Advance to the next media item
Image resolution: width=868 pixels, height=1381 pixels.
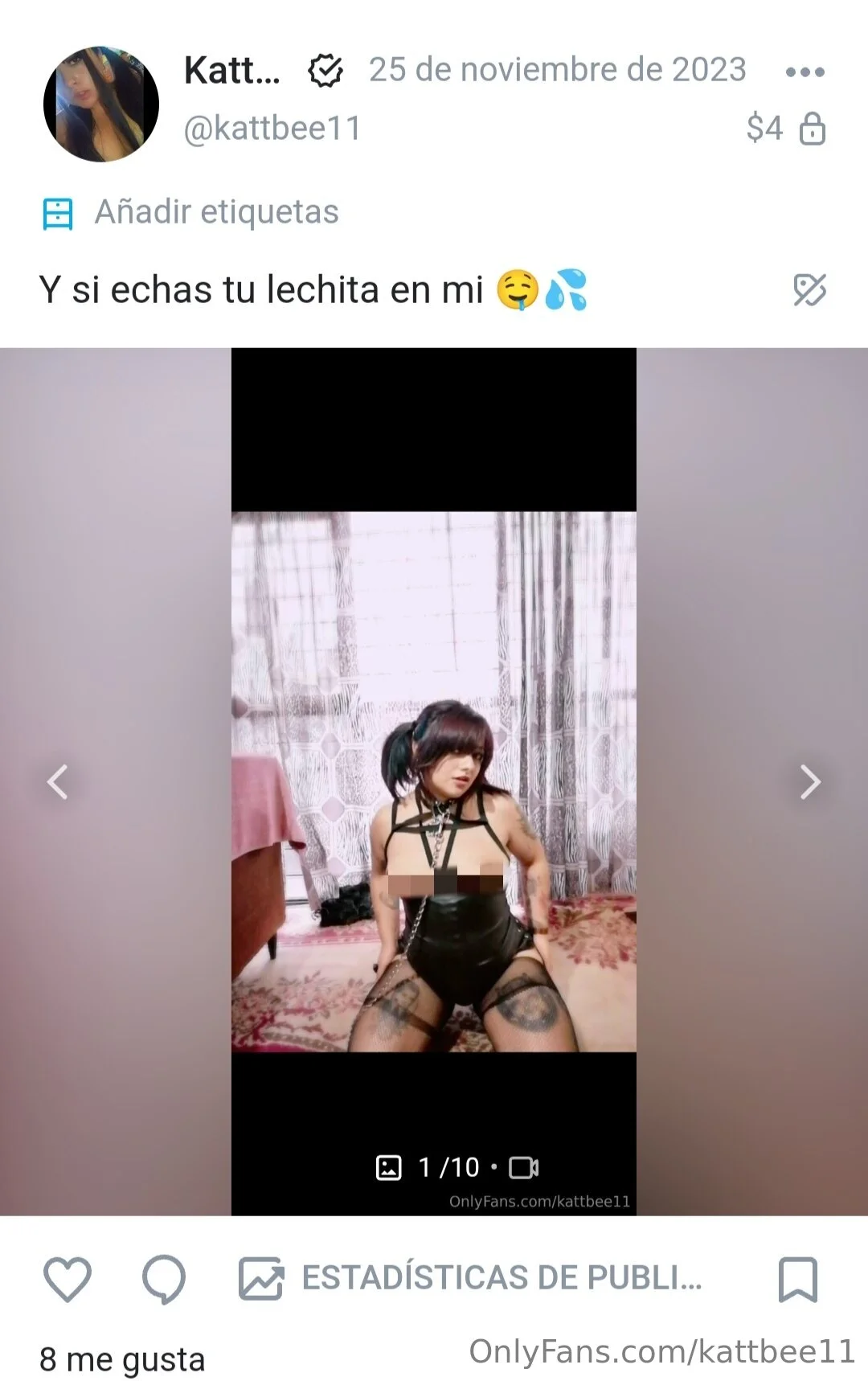810,781
